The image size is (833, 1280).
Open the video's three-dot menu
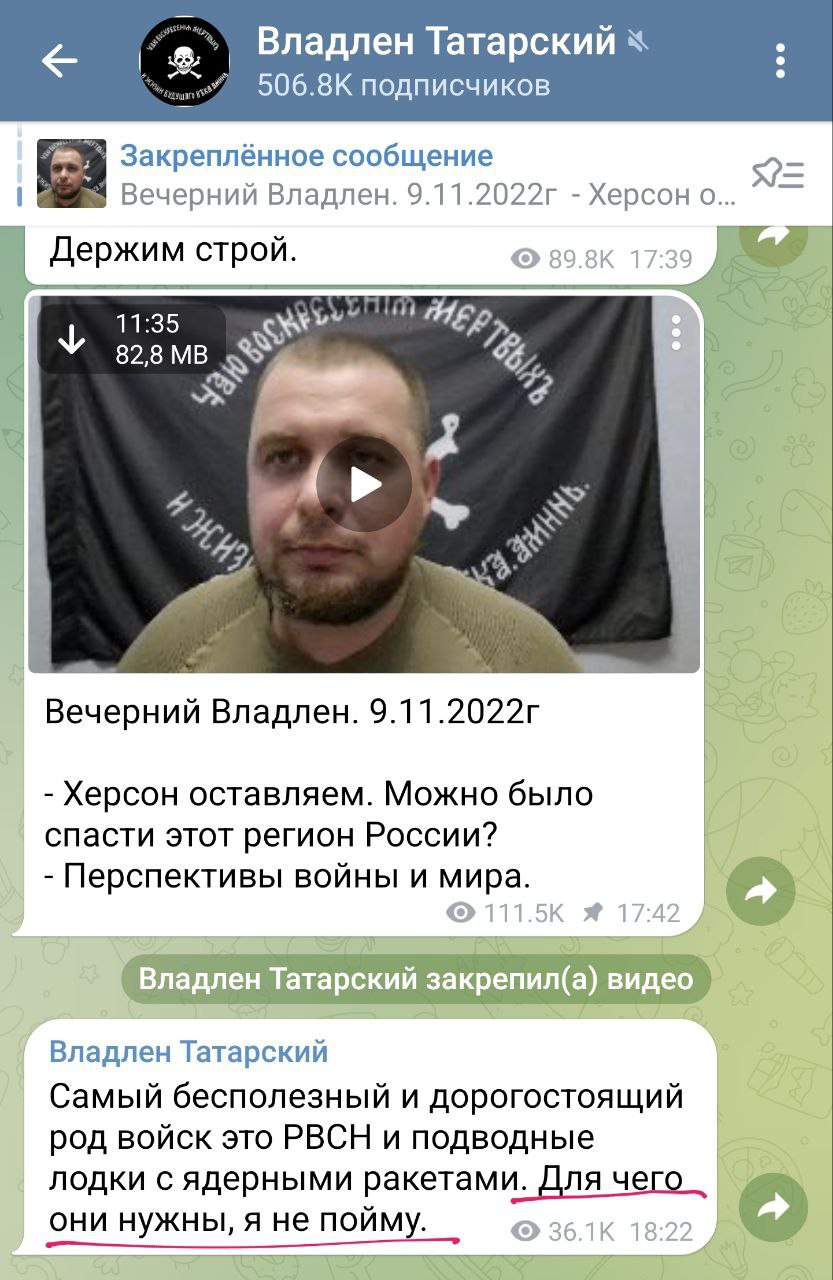pyautogui.click(x=676, y=333)
